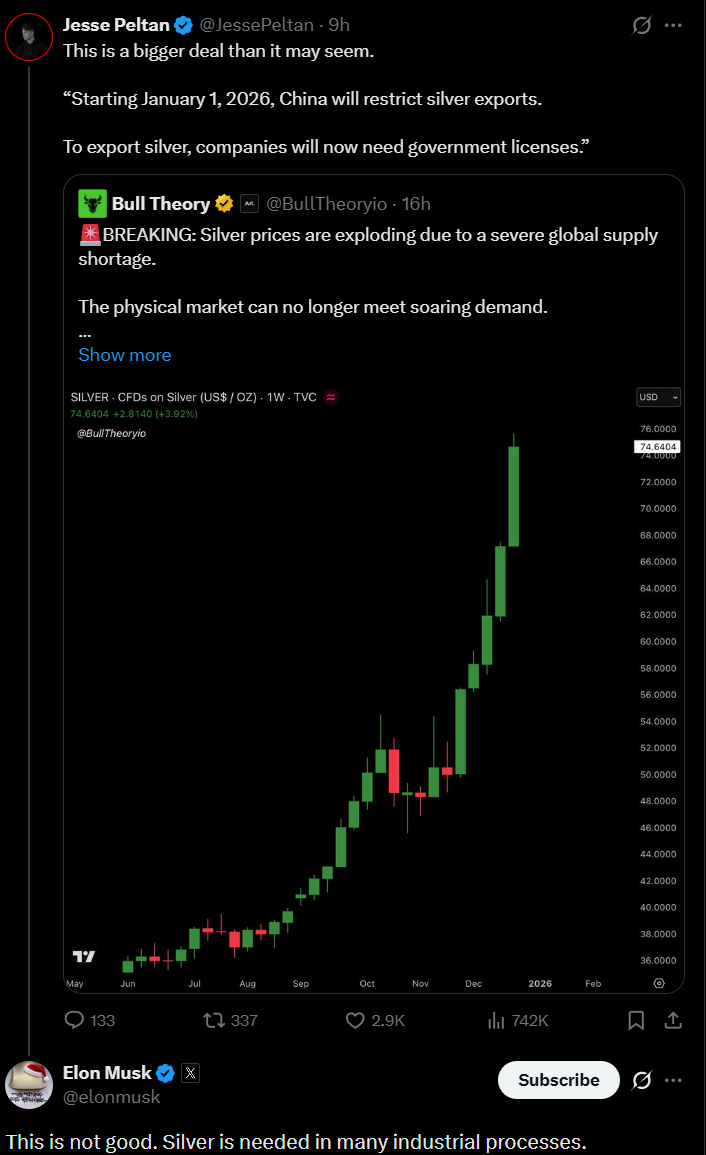Subscribe to Elon Musk
Screen dimensions: 706x1155
coord(558,1080)
